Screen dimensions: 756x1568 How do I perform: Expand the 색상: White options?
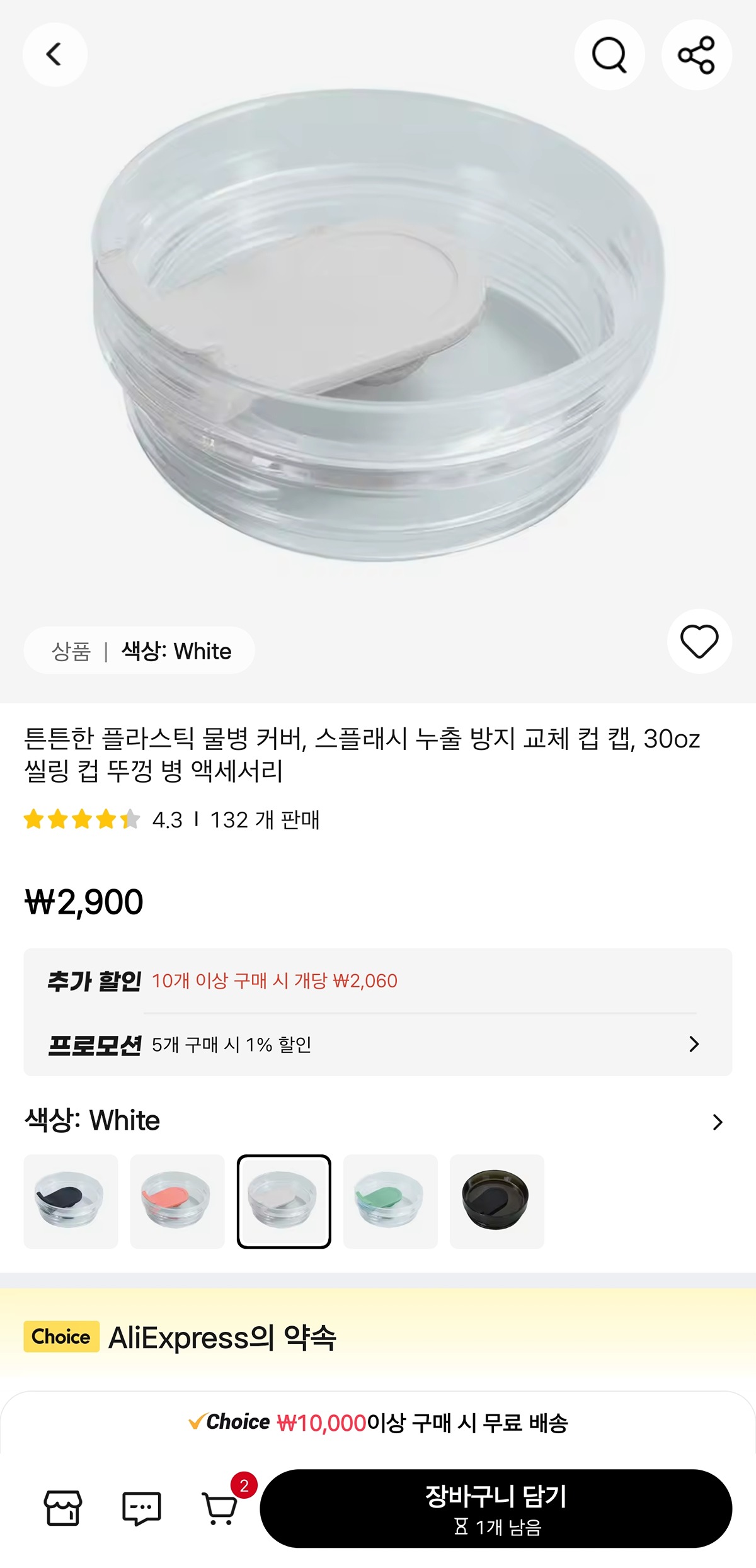click(717, 1122)
